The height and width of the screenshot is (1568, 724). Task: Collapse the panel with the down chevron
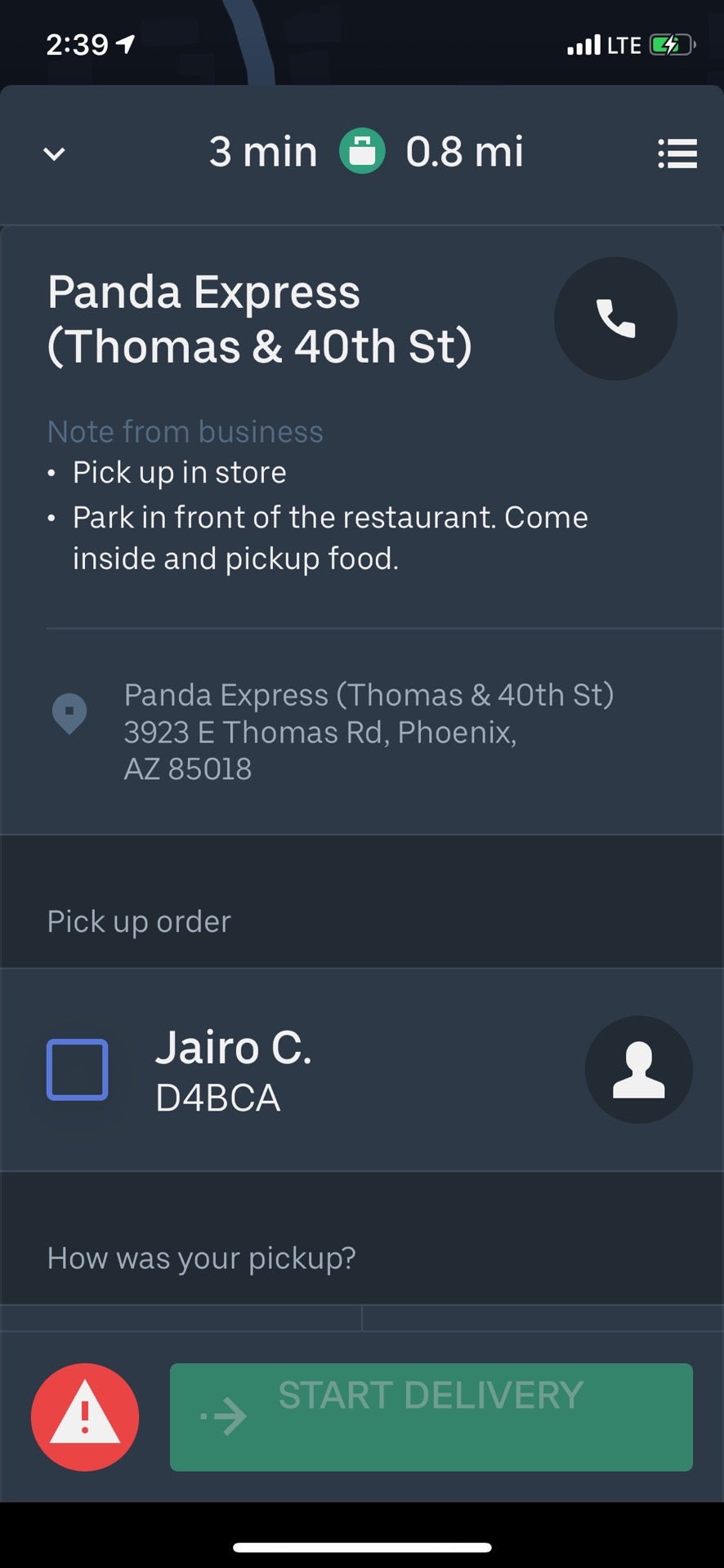click(54, 154)
